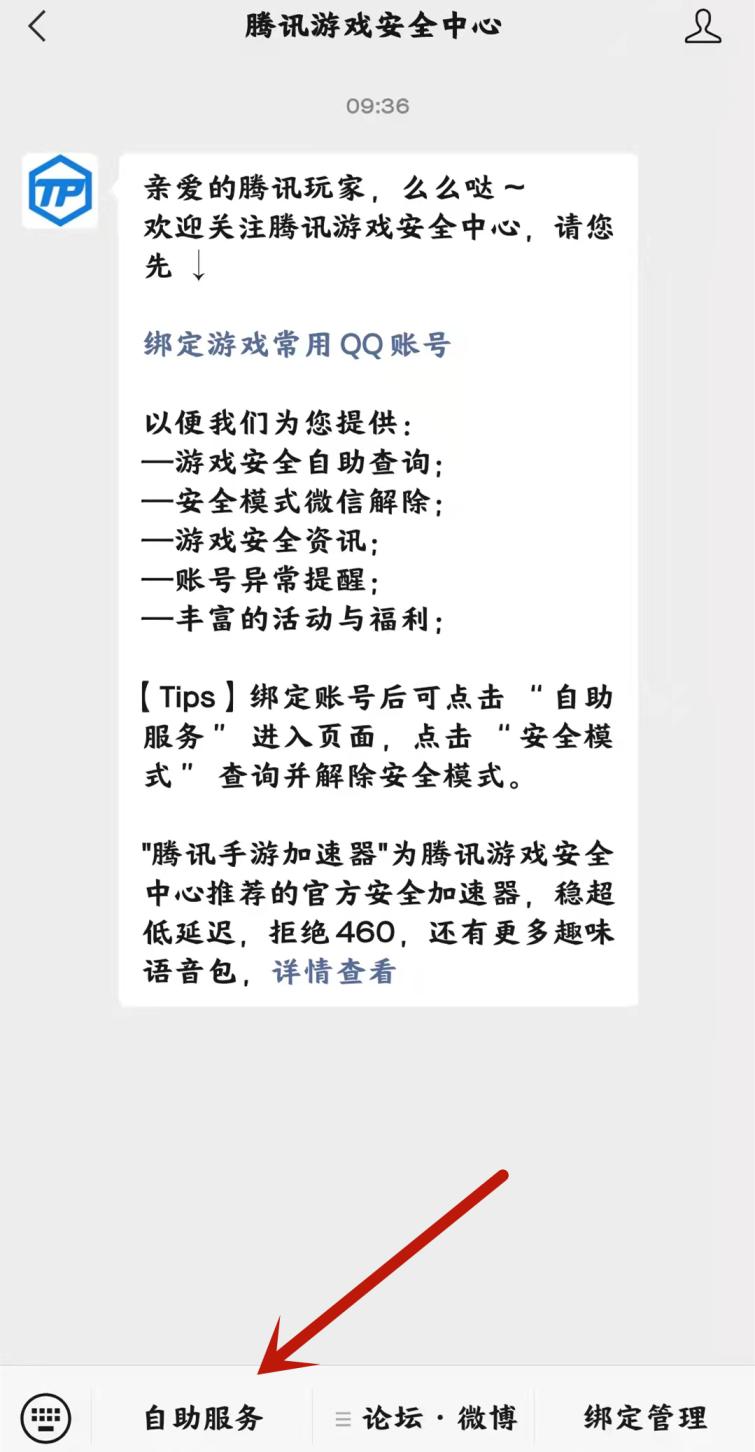
Task: Open the account profile icon
Action: [x=702, y=27]
